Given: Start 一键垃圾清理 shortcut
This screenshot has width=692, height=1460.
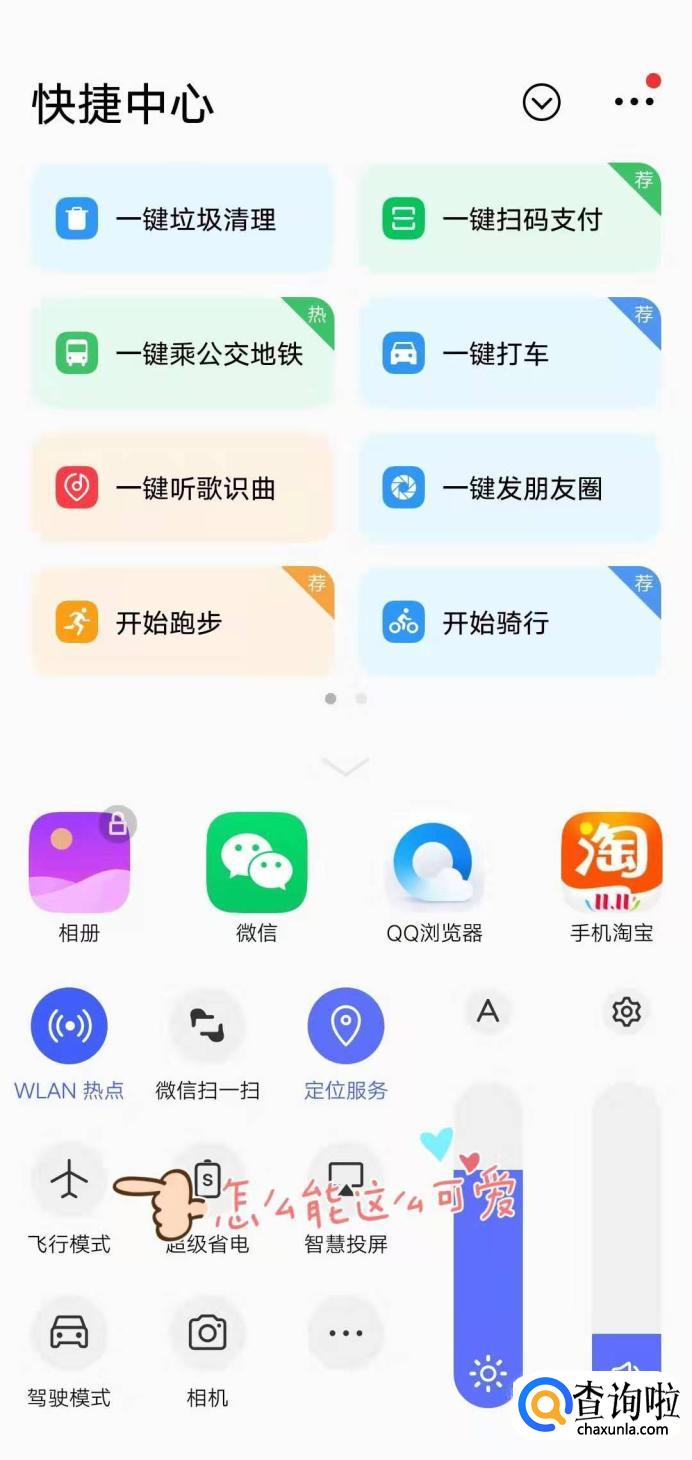Looking at the screenshot, I should pyautogui.click(x=182, y=219).
